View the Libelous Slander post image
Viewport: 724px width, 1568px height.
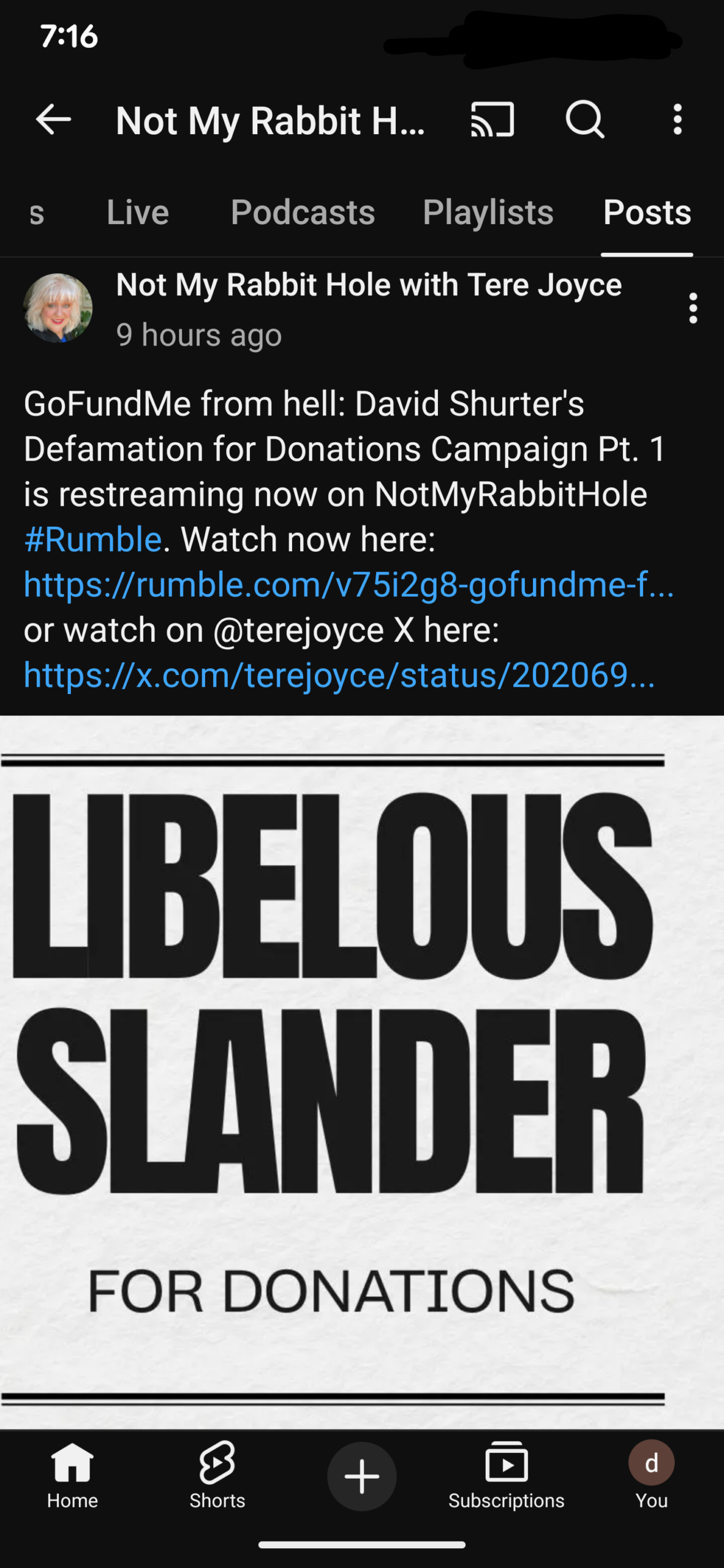pyautogui.click(x=361, y=1072)
